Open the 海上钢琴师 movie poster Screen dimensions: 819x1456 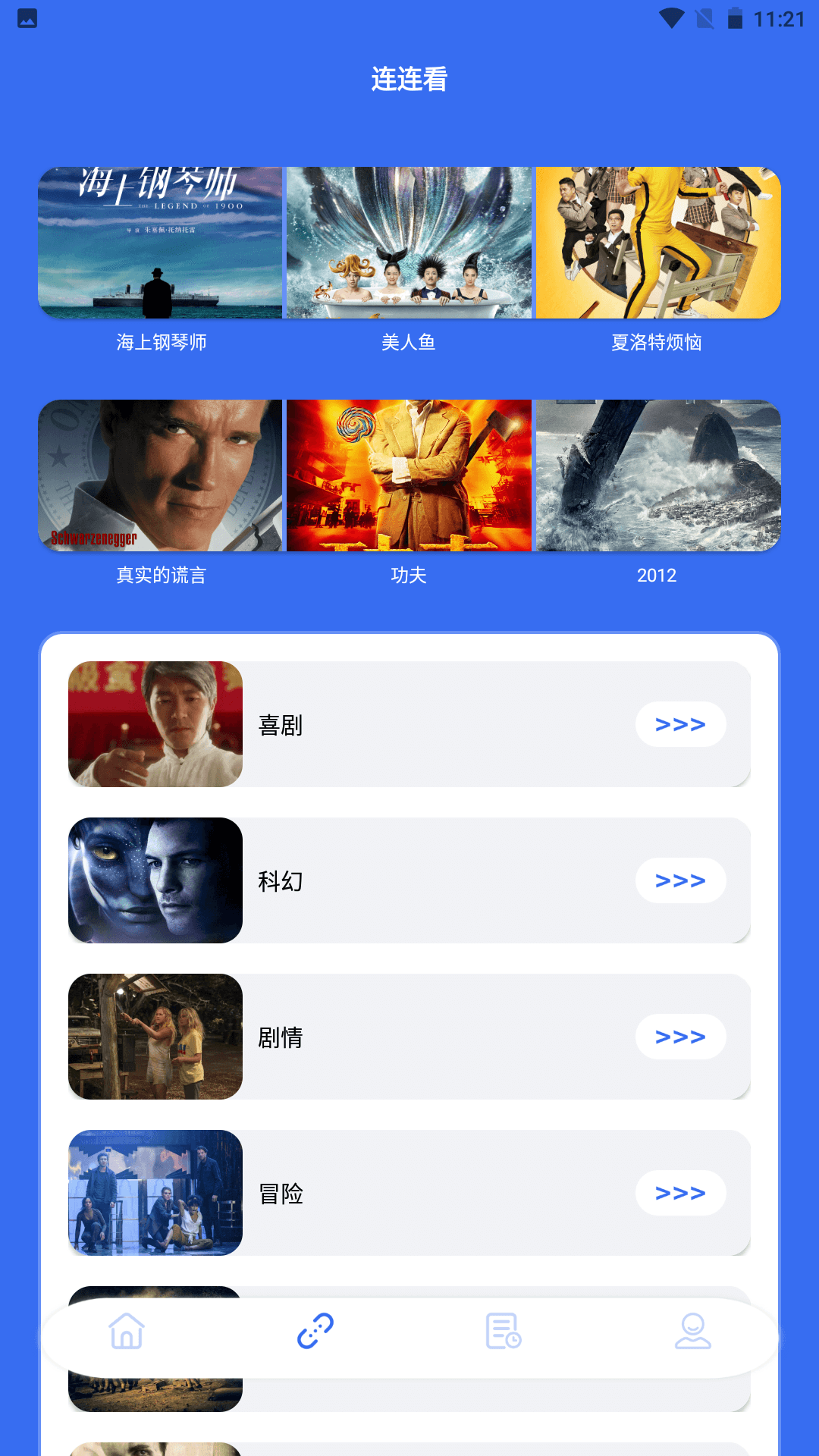coord(160,243)
